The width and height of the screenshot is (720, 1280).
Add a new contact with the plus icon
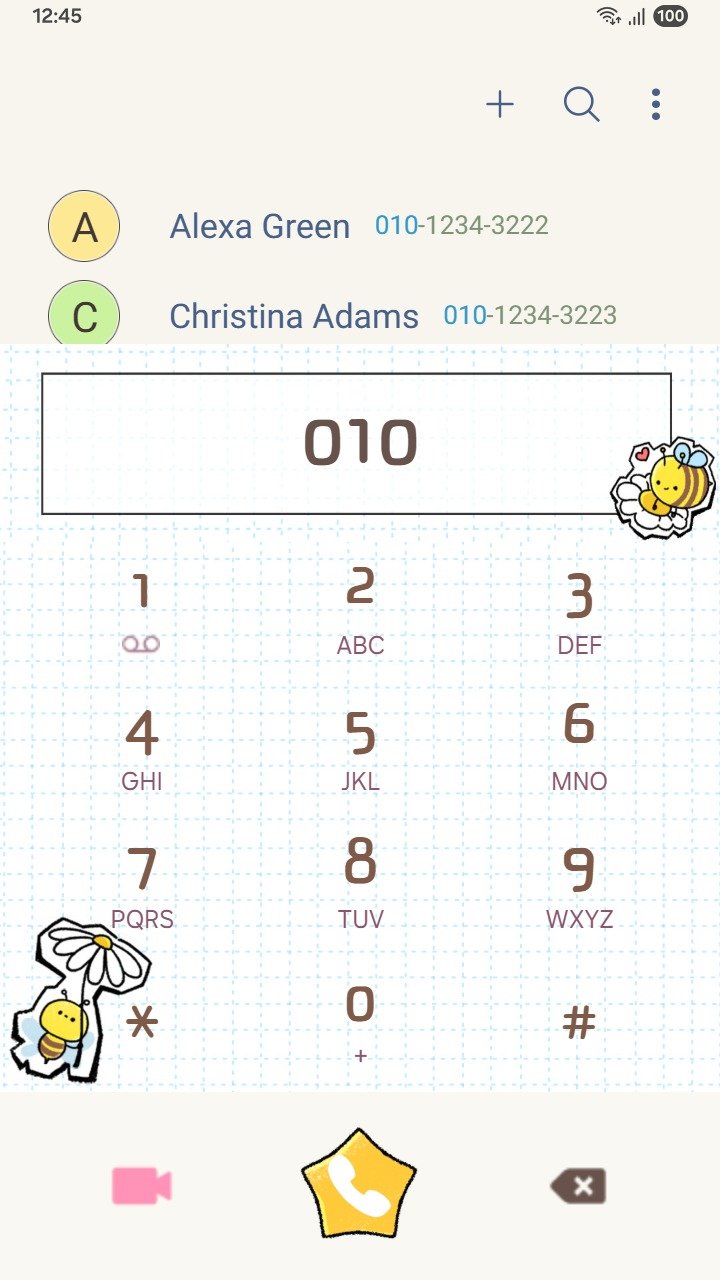click(x=500, y=104)
